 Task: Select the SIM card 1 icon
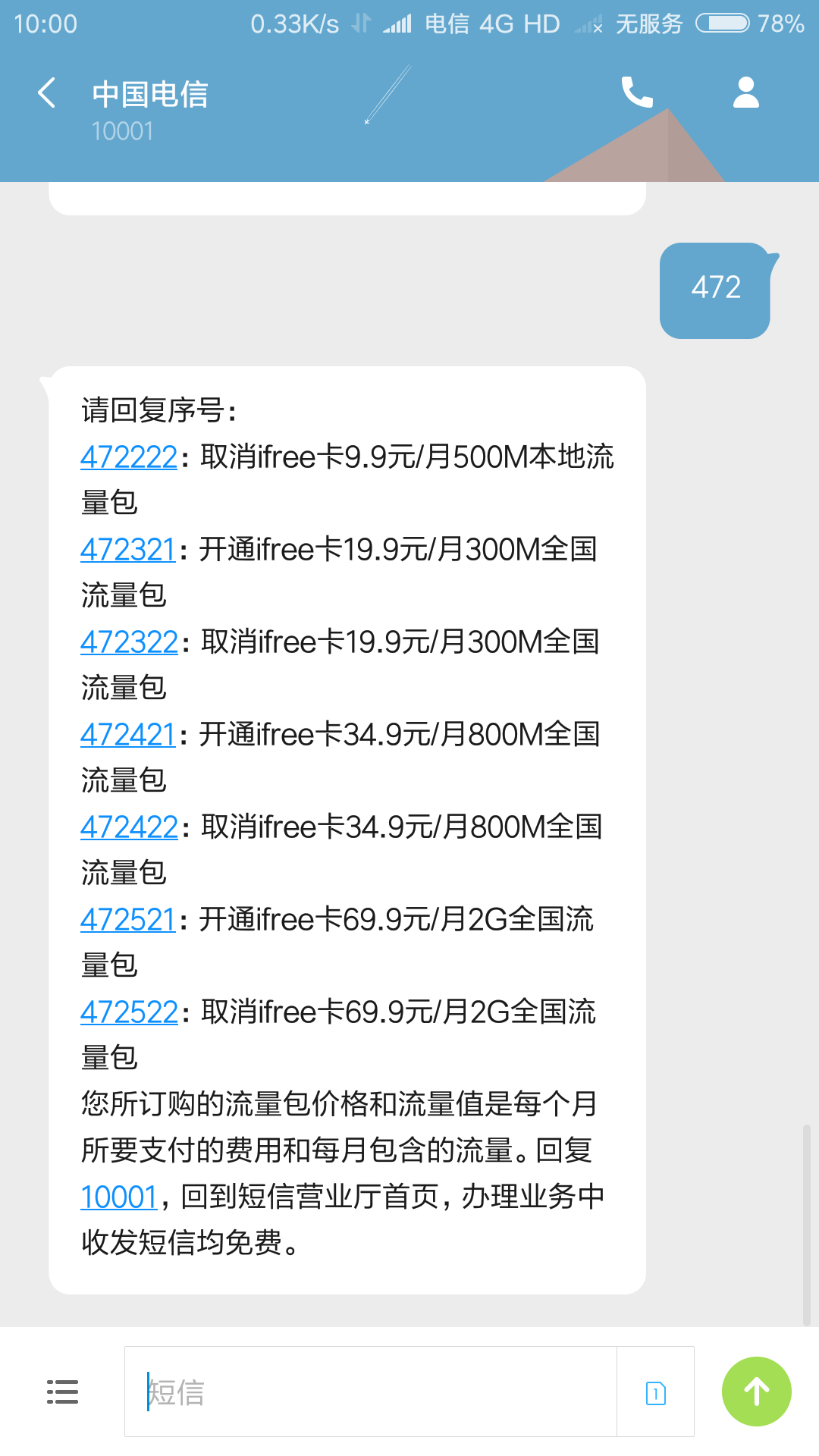click(654, 1392)
